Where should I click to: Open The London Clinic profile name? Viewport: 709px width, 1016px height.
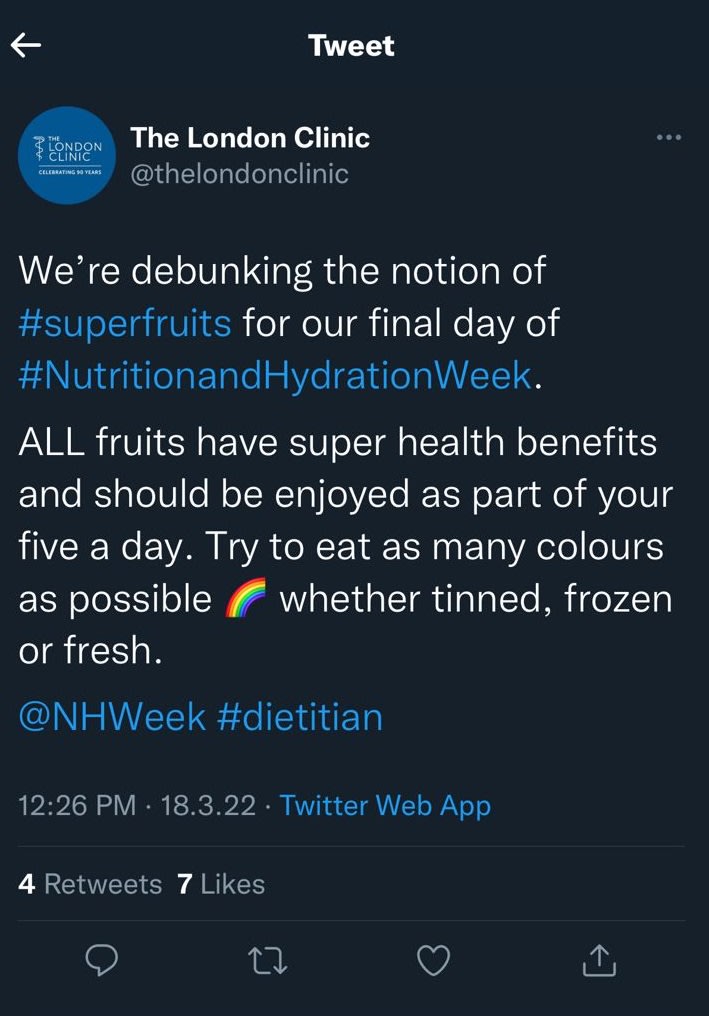tap(250, 138)
